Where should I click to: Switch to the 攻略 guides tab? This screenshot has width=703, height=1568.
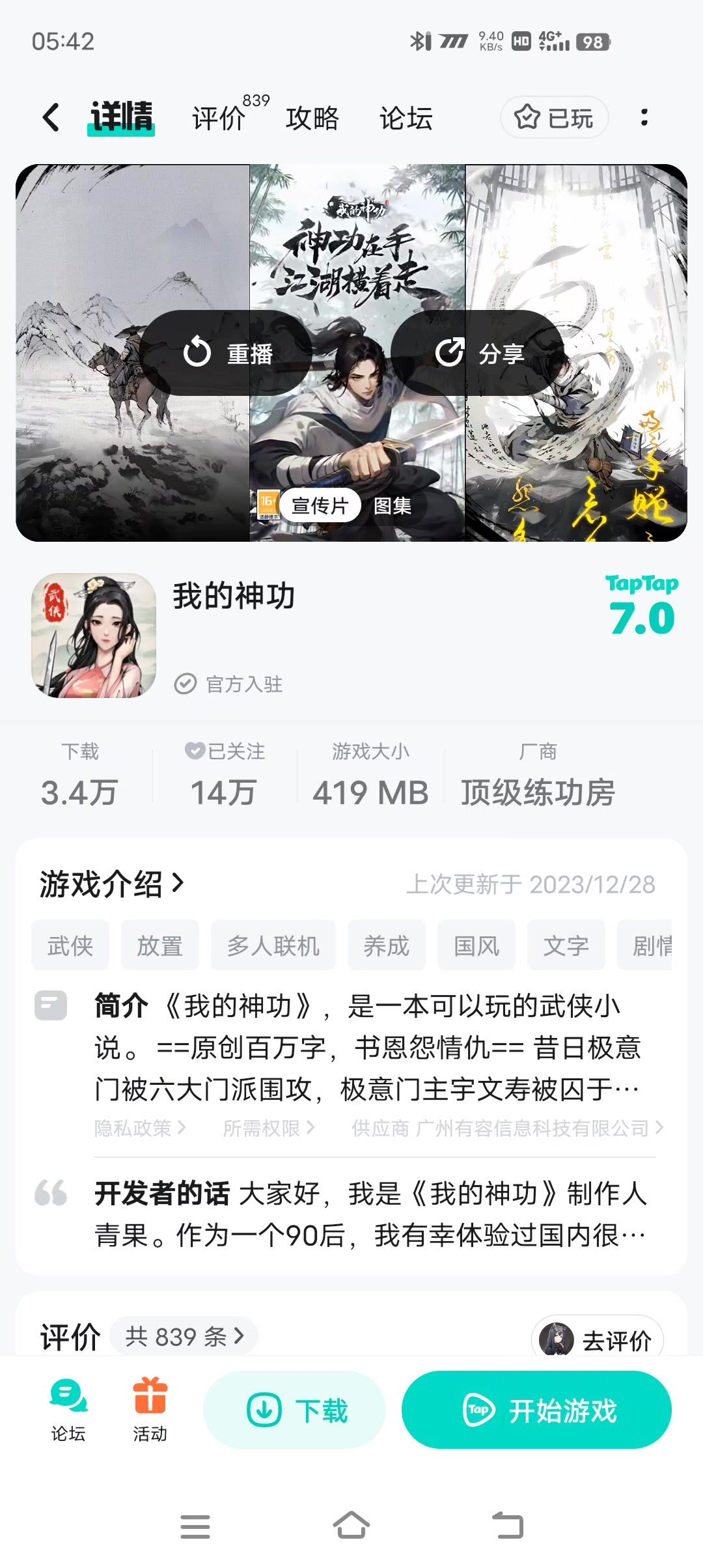[312, 118]
